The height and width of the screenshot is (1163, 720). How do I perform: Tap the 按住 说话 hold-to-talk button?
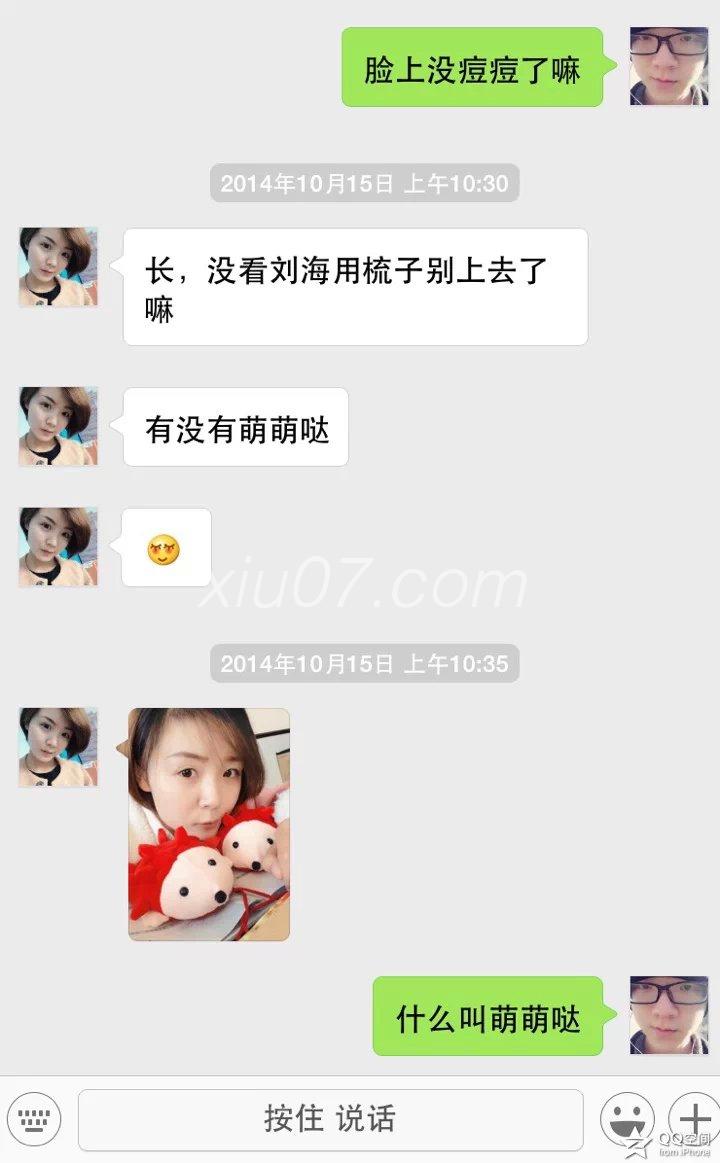330,1119
